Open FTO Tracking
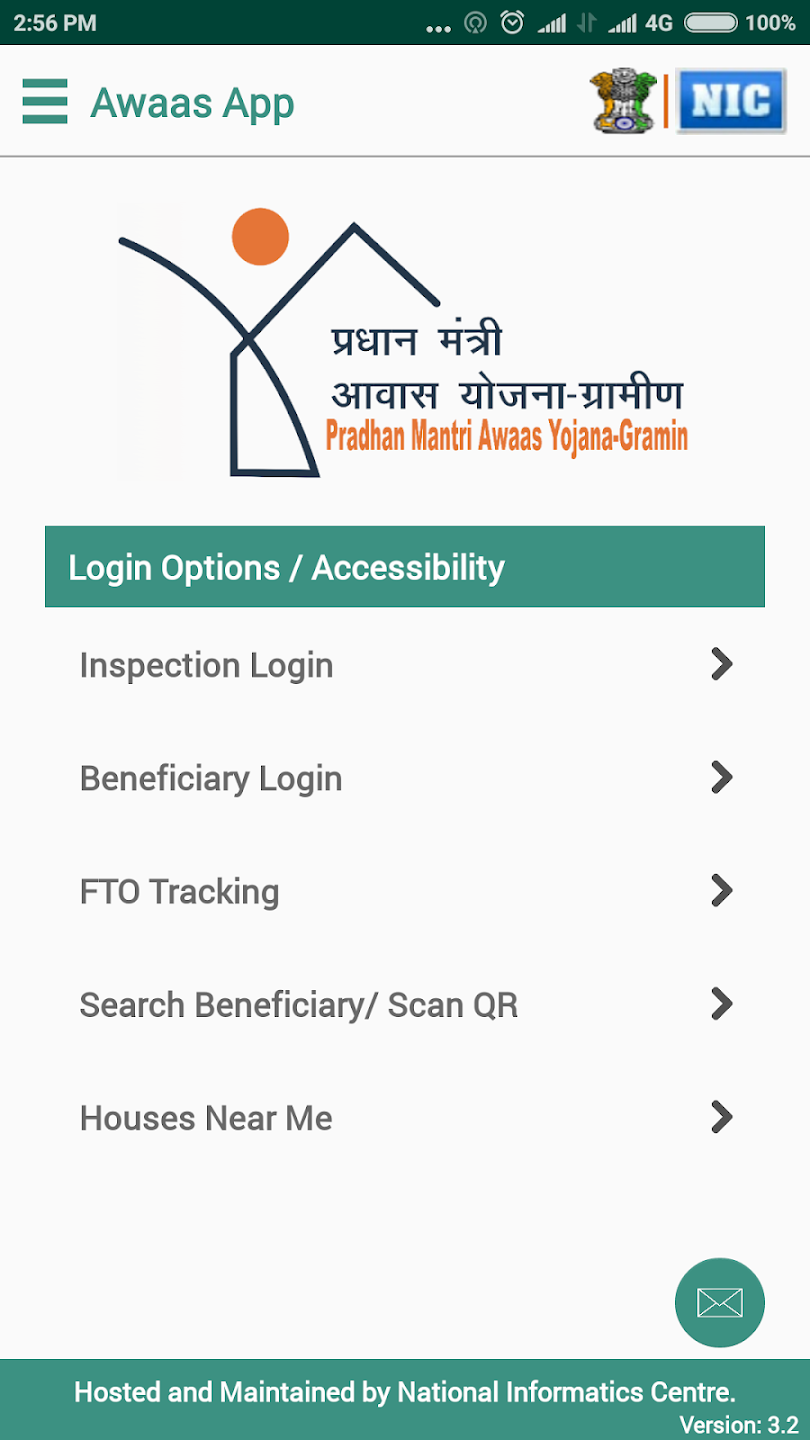Image resolution: width=810 pixels, height=1440 pixels. click(x=405, y=891)
